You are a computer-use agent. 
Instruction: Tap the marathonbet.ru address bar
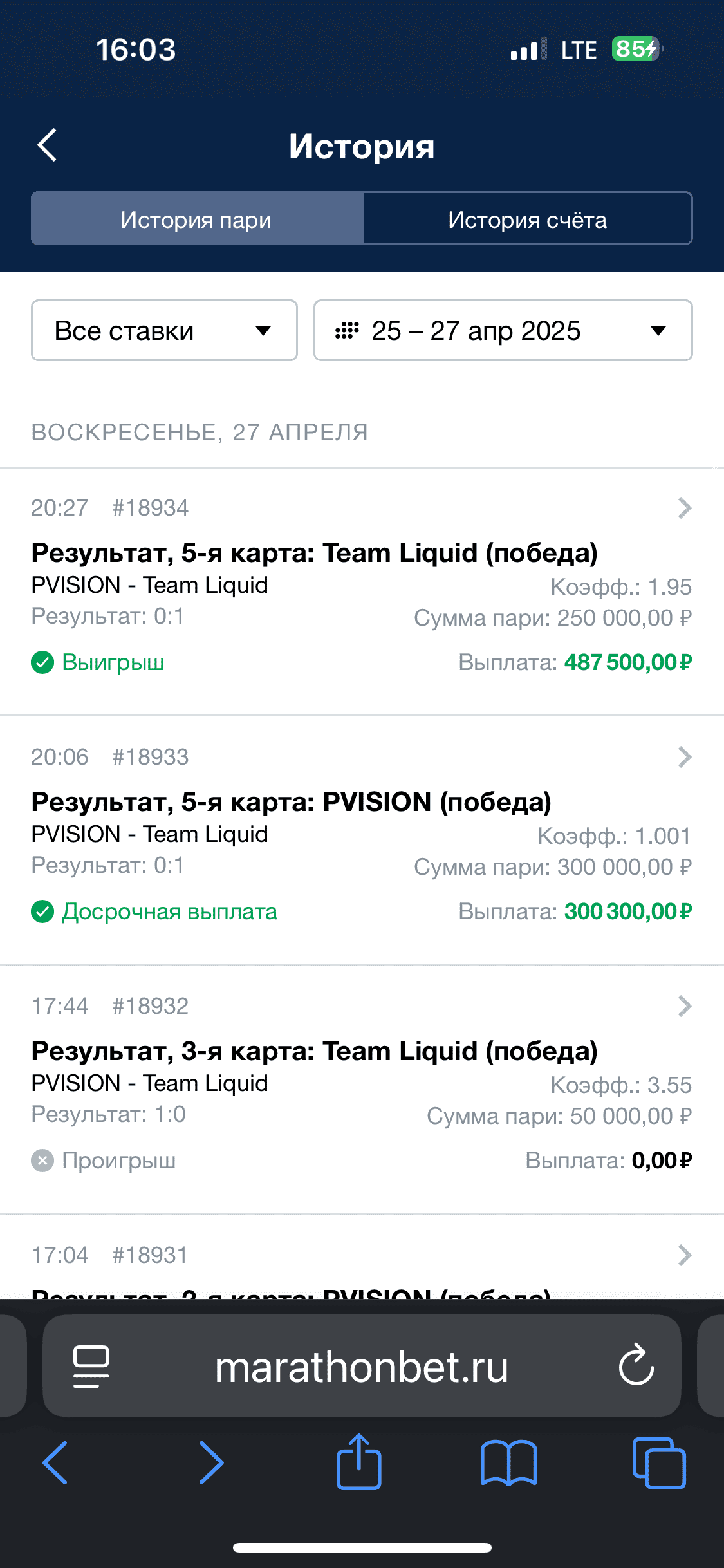[x=362, y=1366]
